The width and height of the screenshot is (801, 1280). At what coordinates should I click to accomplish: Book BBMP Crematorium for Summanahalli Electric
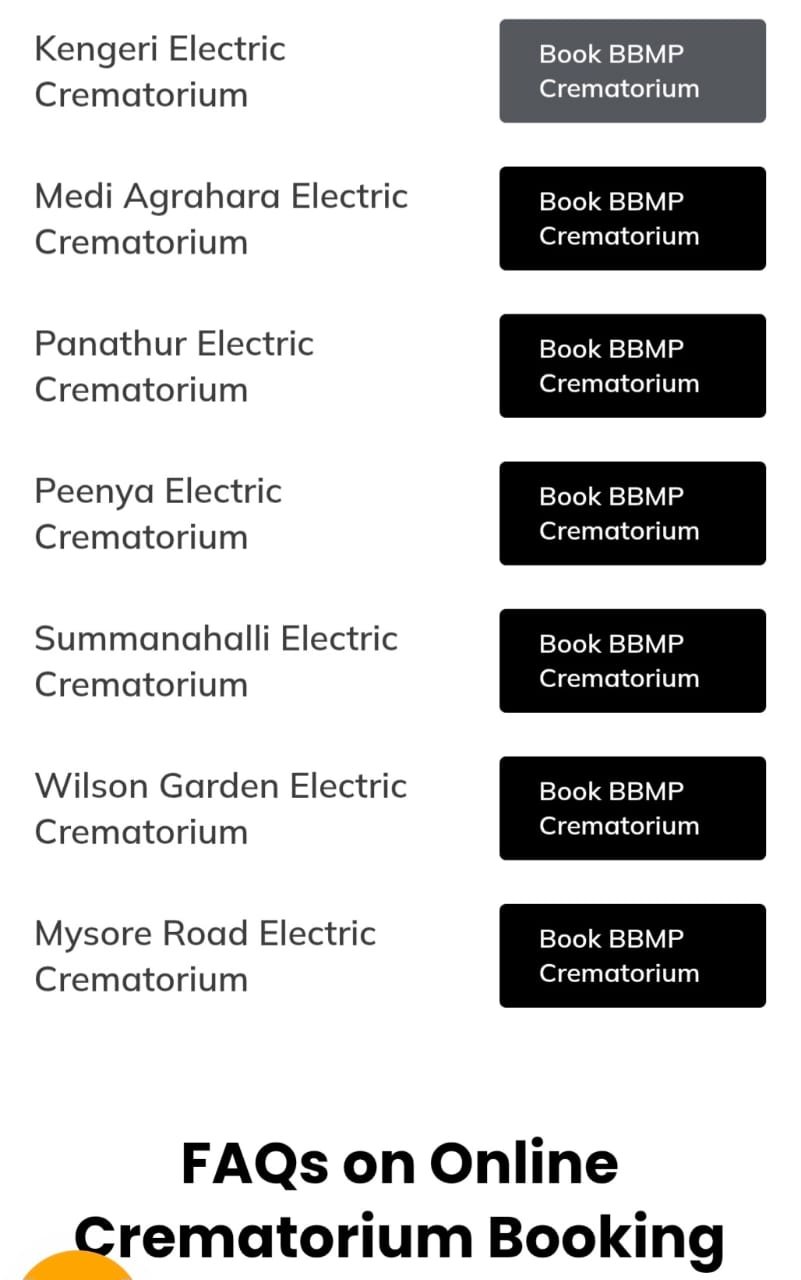[x=632, y=661]
